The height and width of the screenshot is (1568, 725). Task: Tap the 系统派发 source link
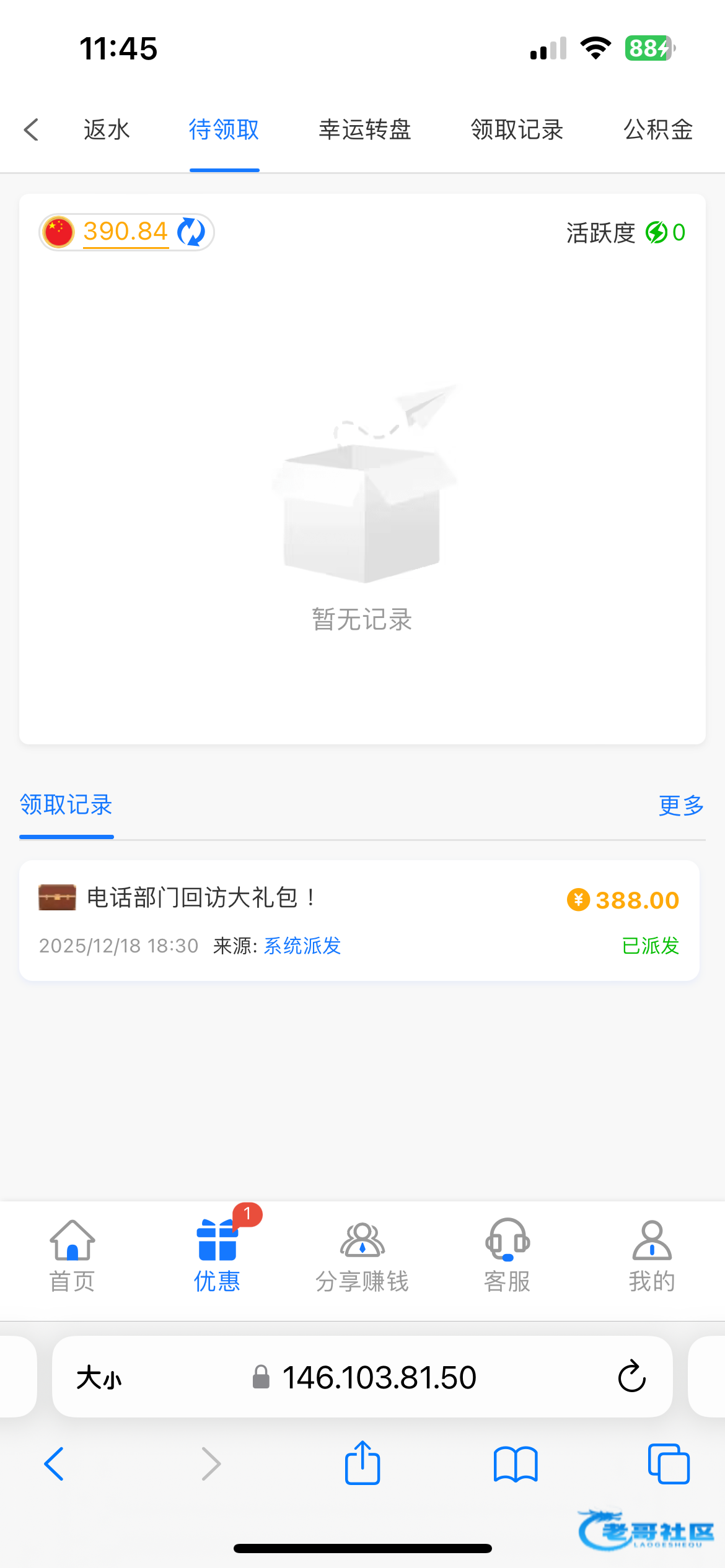coord(302,946)
